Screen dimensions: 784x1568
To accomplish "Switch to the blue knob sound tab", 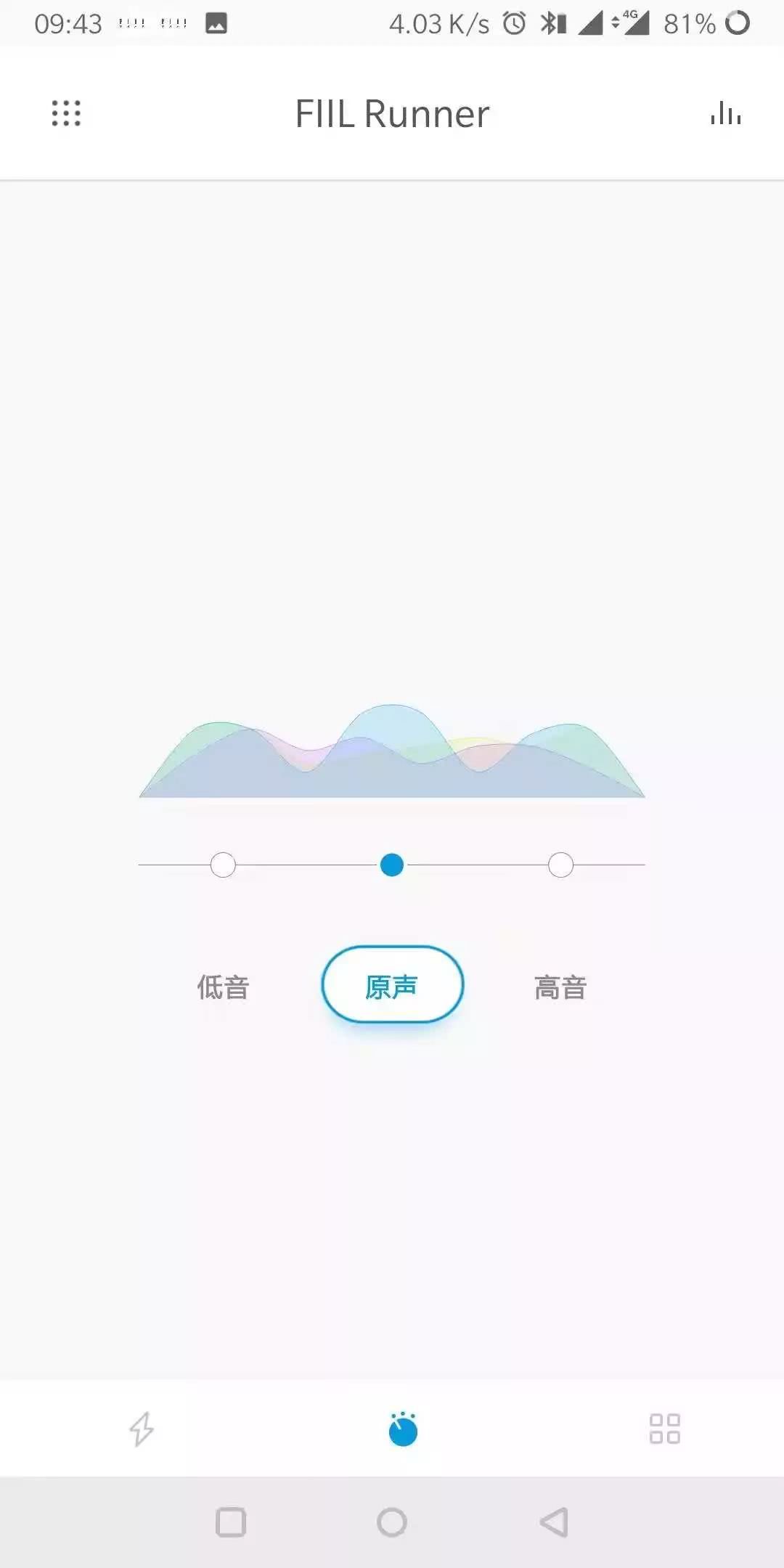I will click(x=403, y=1429).
